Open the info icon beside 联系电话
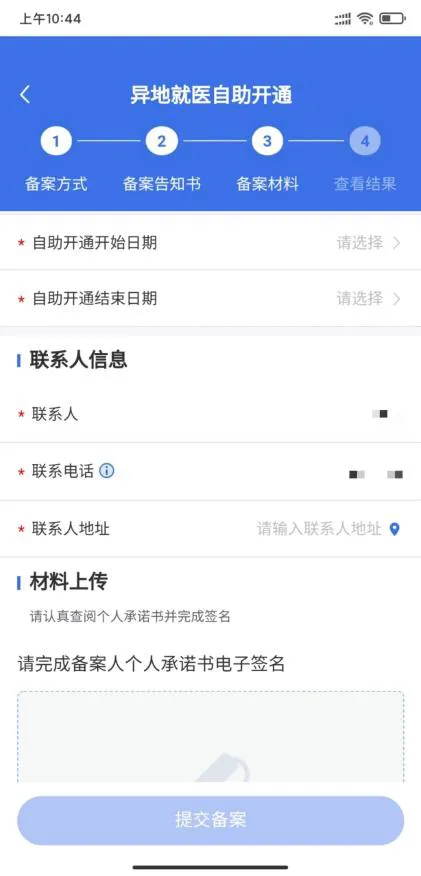 click(107, 471)
